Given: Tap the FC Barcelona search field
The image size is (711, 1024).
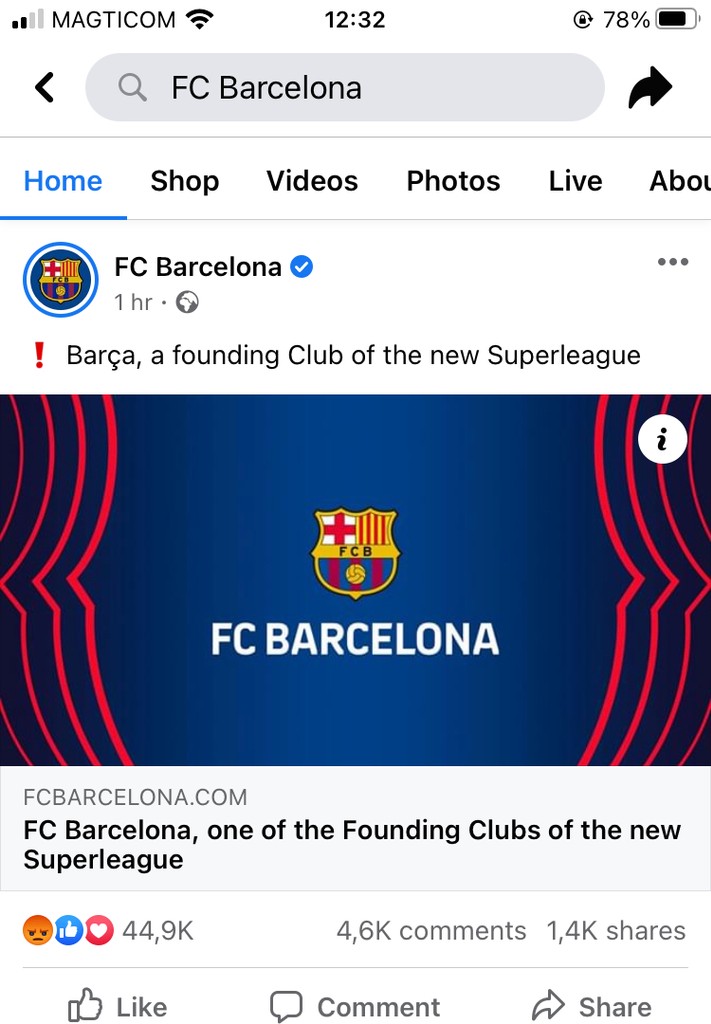Looking at the screenshot, I should pyautogui.click(x=345, y=88).
